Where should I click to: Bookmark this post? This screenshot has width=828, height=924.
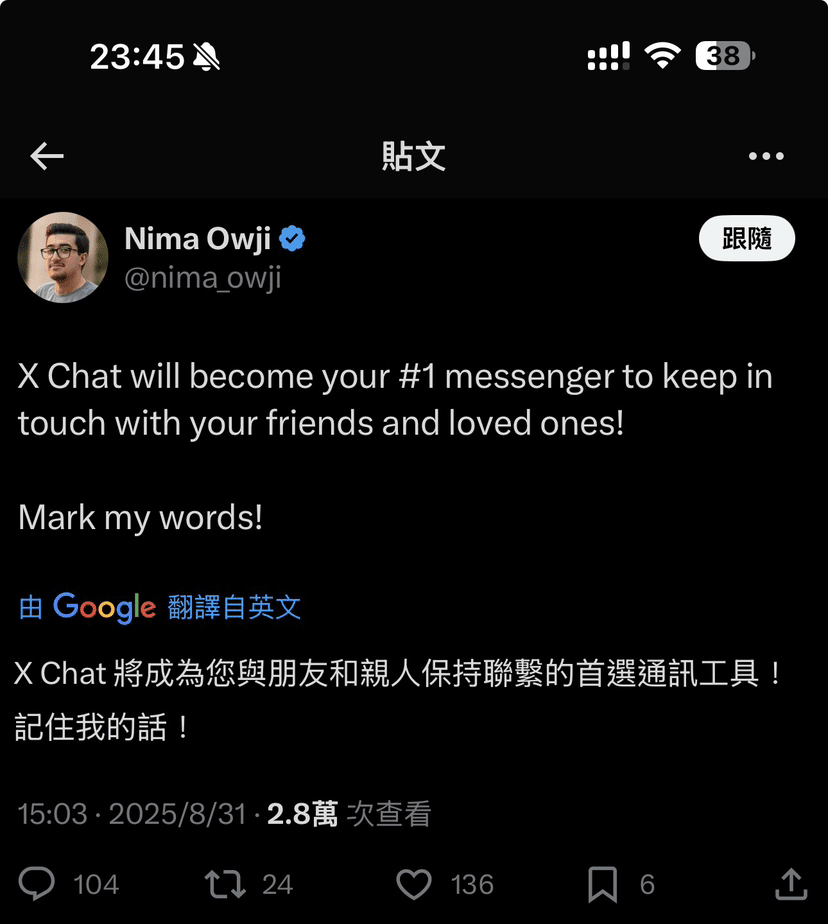[602, 883]
